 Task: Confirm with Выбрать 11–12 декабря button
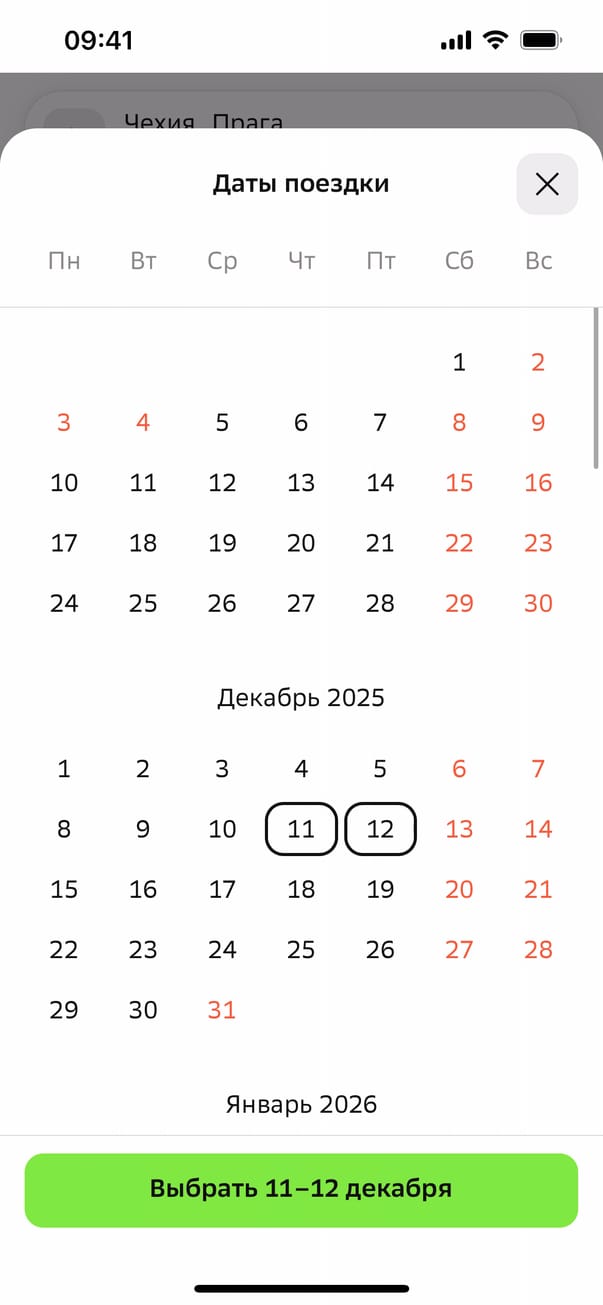301,1190
